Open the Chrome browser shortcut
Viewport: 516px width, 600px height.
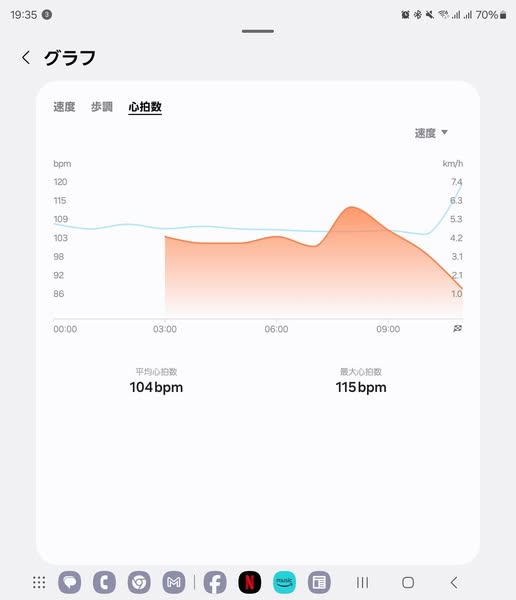pyautogui.click(x=139, y=582)
